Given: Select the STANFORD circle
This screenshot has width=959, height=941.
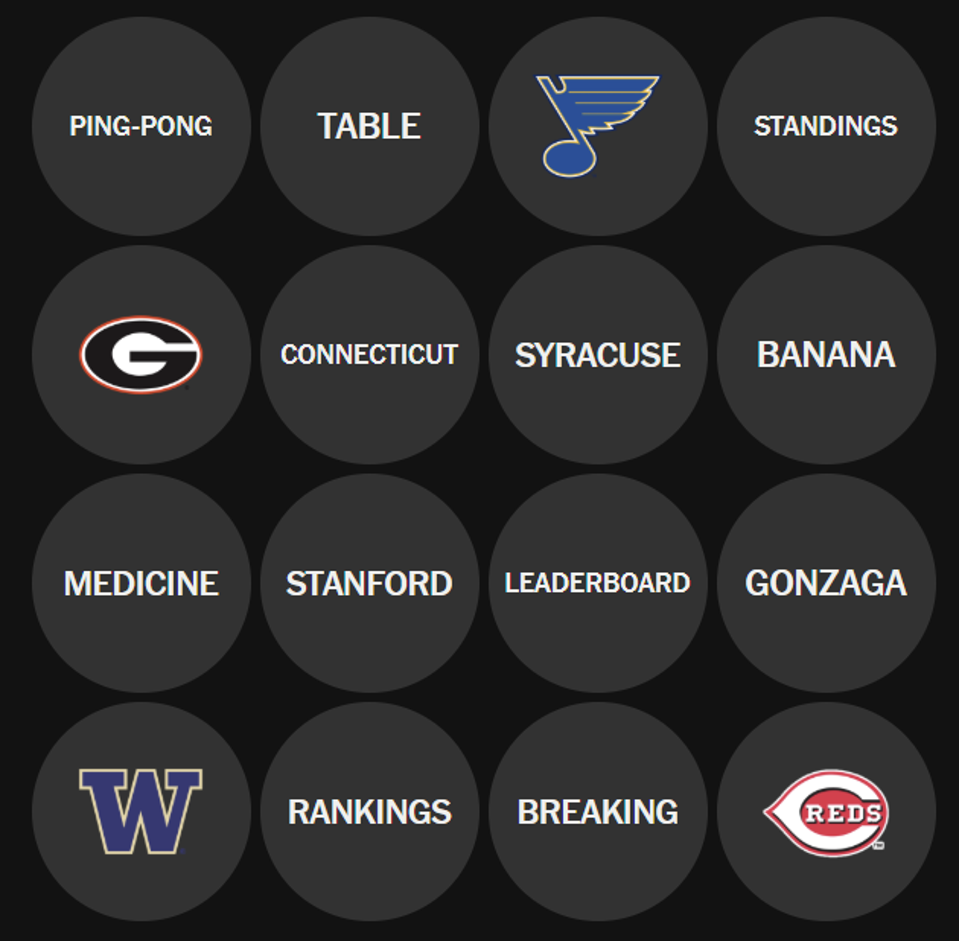Looking at the screenshot, I should (x=369, y=583).
